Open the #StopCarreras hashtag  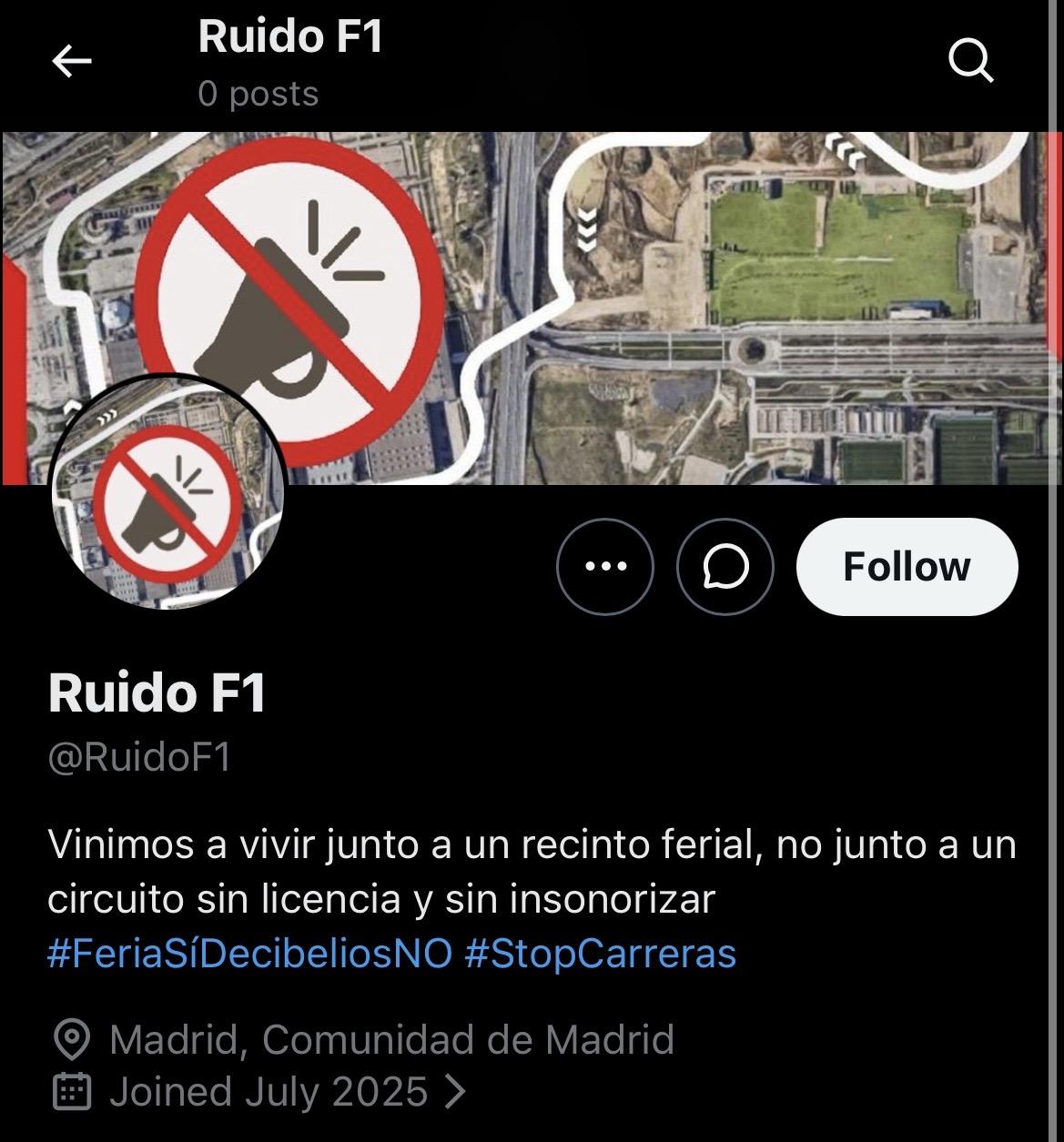tap(600, 954)
